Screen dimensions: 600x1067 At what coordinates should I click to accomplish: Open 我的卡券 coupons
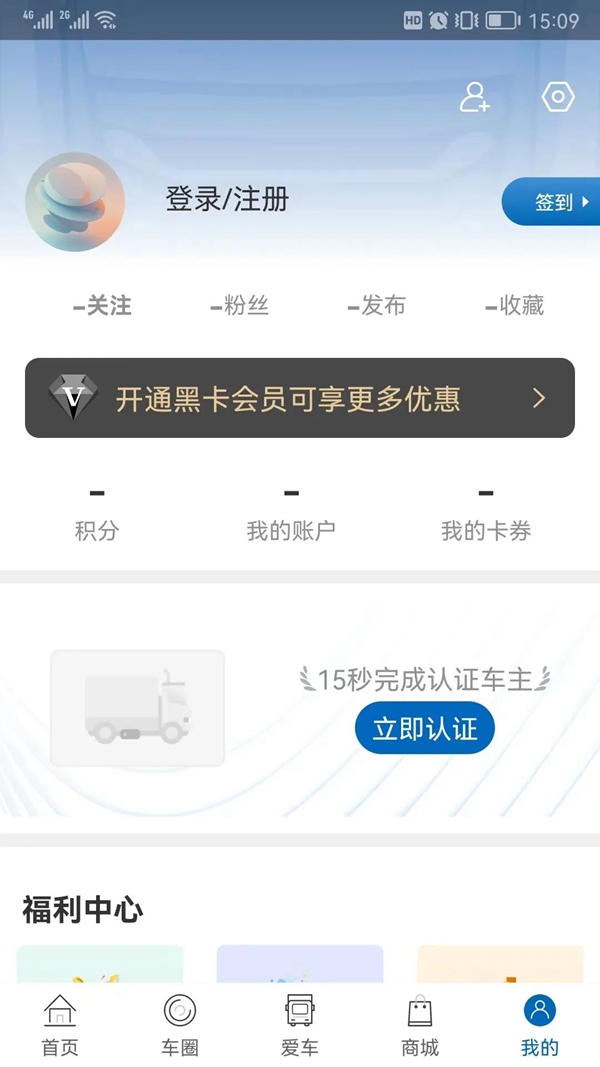pos(486,515)
